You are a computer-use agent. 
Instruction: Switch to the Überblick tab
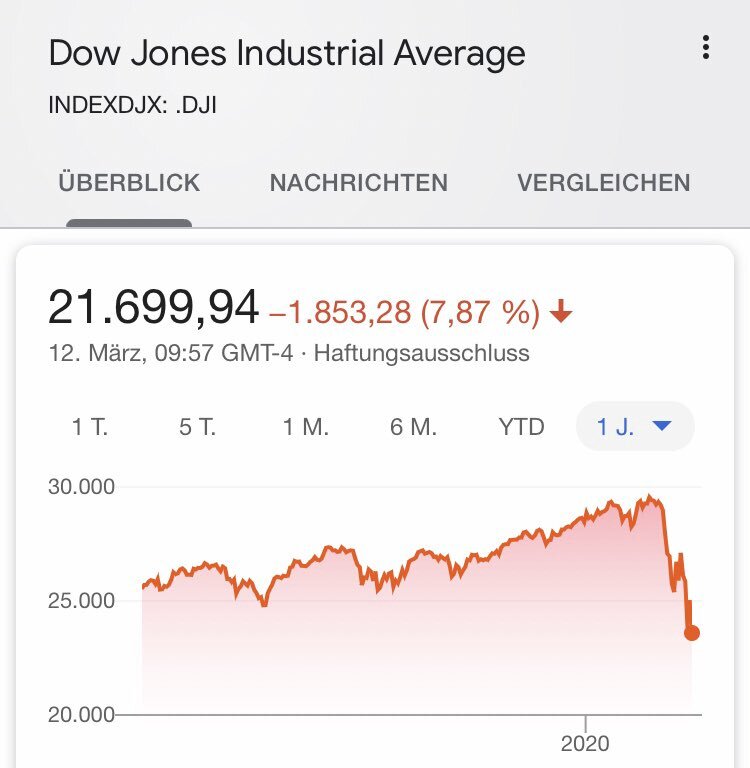[x=129, y=183]
